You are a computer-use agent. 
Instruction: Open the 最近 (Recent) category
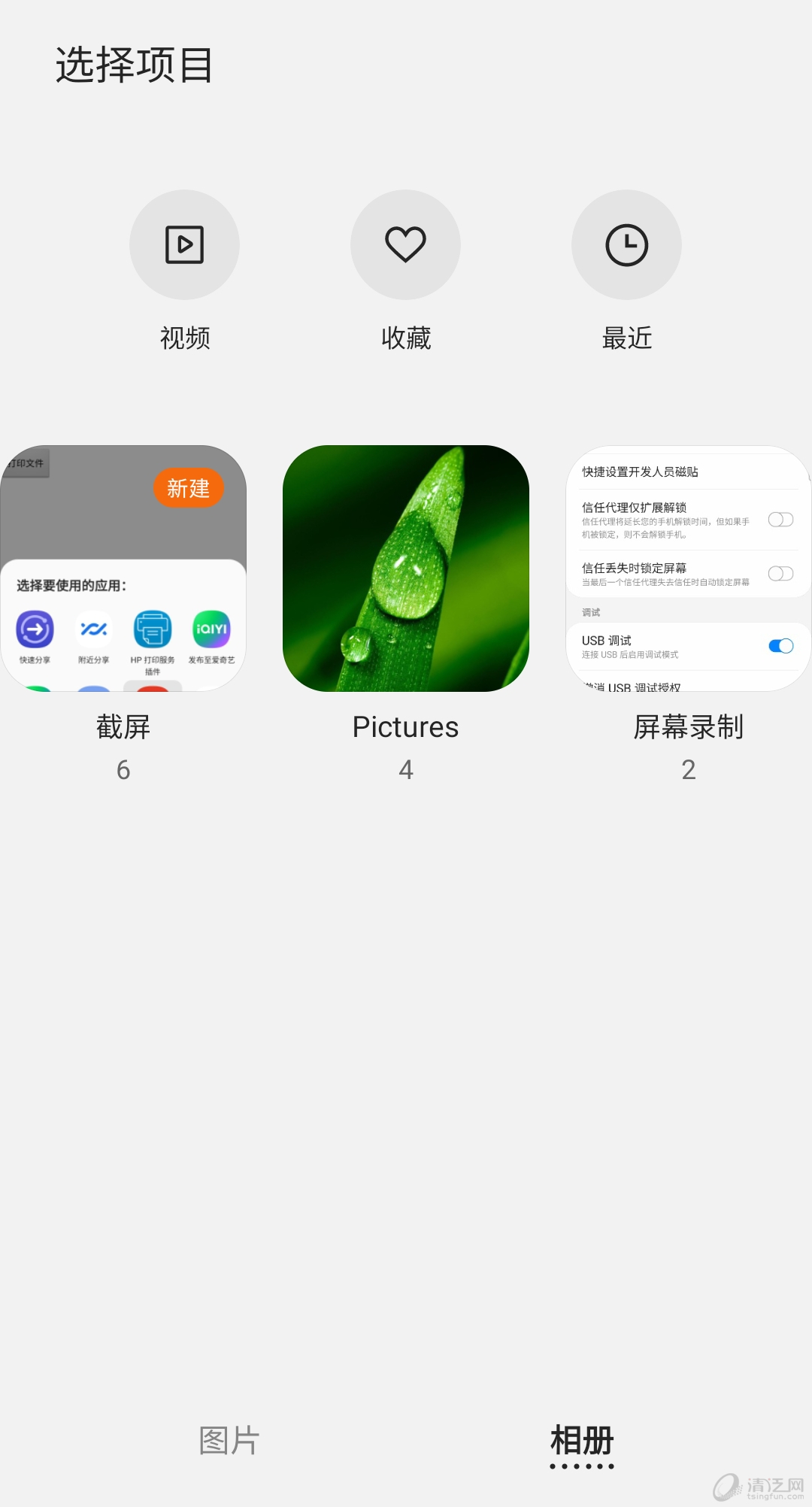click(x=626, y=245)
